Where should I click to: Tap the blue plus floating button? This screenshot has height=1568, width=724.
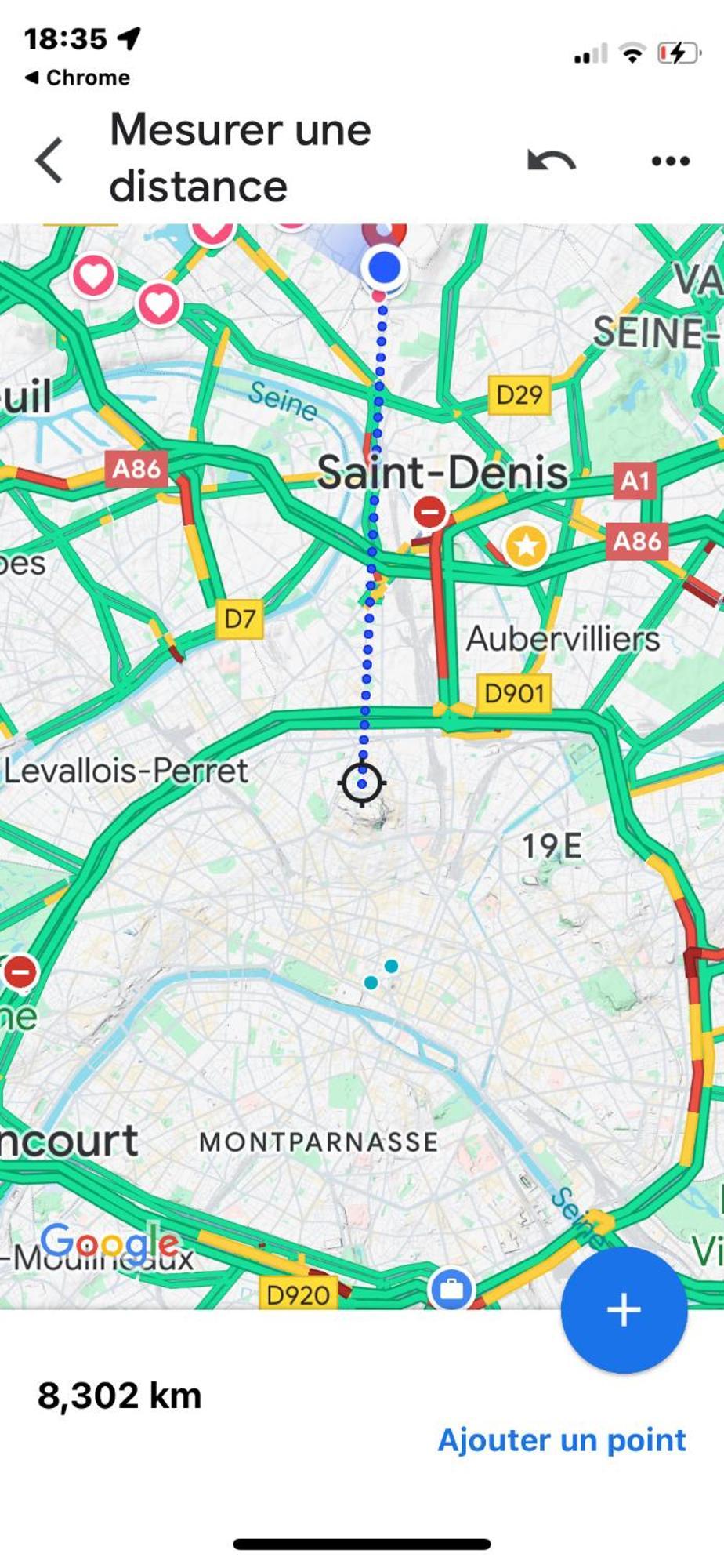point(624,1310)
